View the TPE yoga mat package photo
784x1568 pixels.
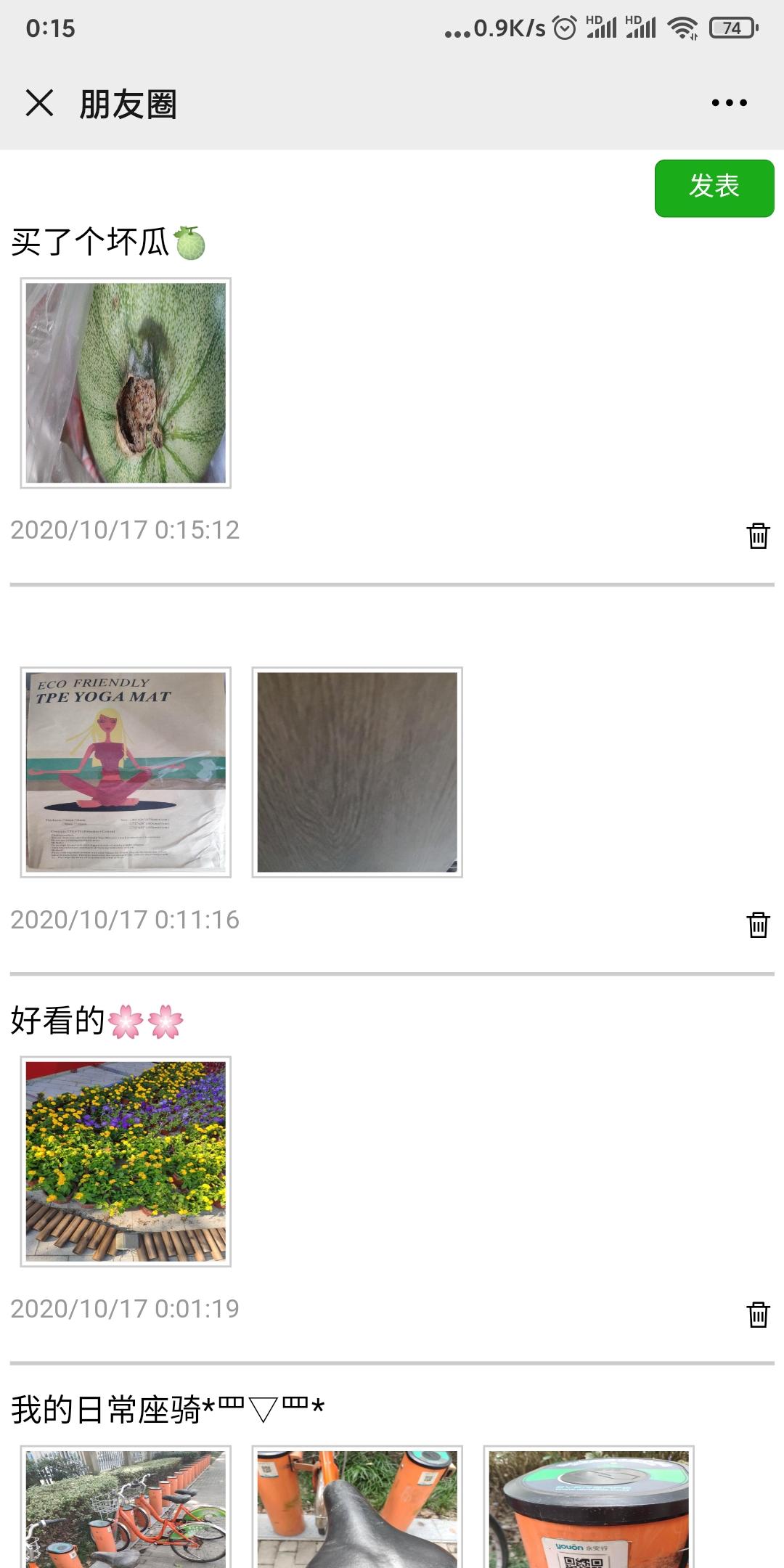point(126,772)
